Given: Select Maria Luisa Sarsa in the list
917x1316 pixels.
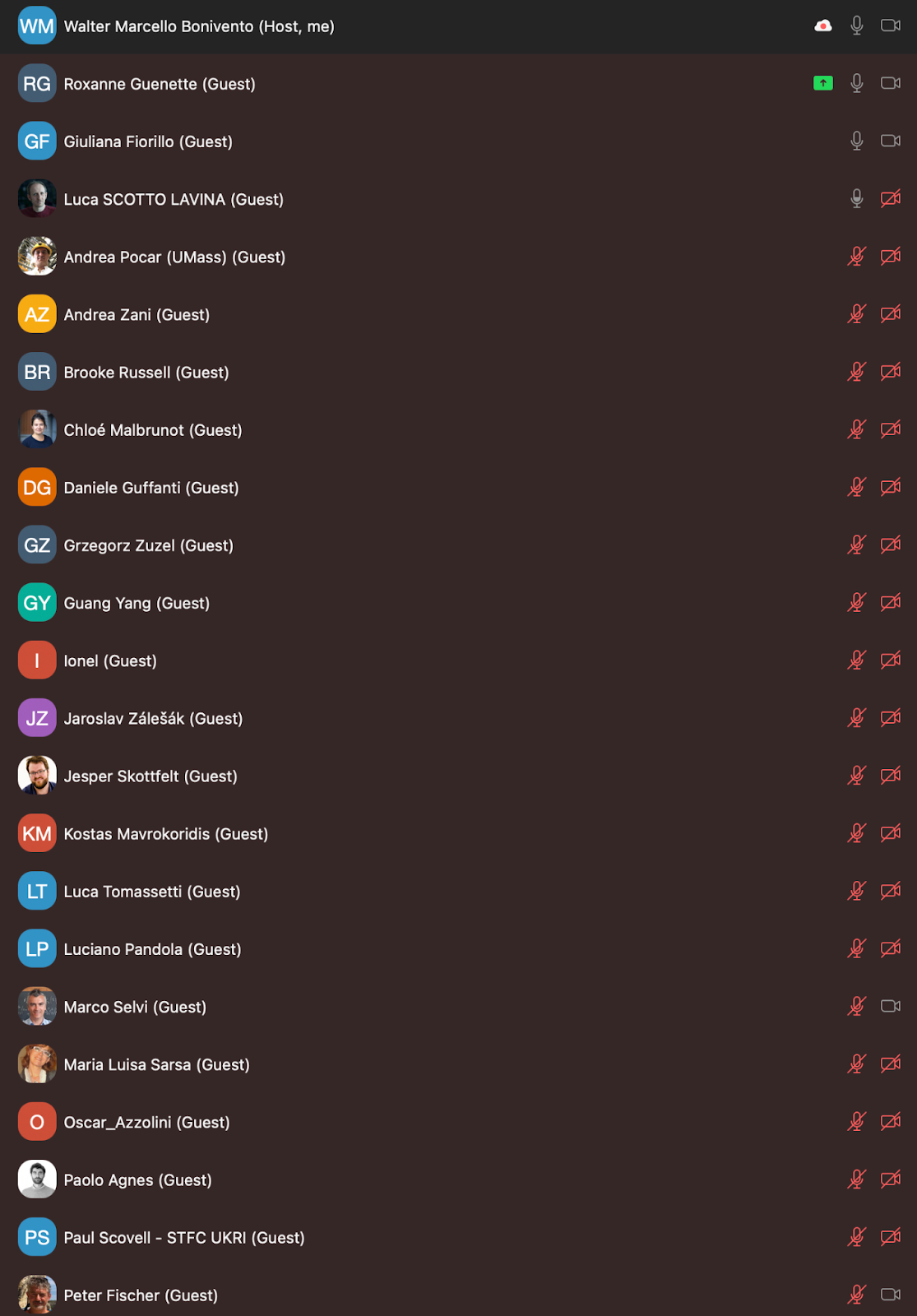Looking at the screenshot, I should [156, 1064].
